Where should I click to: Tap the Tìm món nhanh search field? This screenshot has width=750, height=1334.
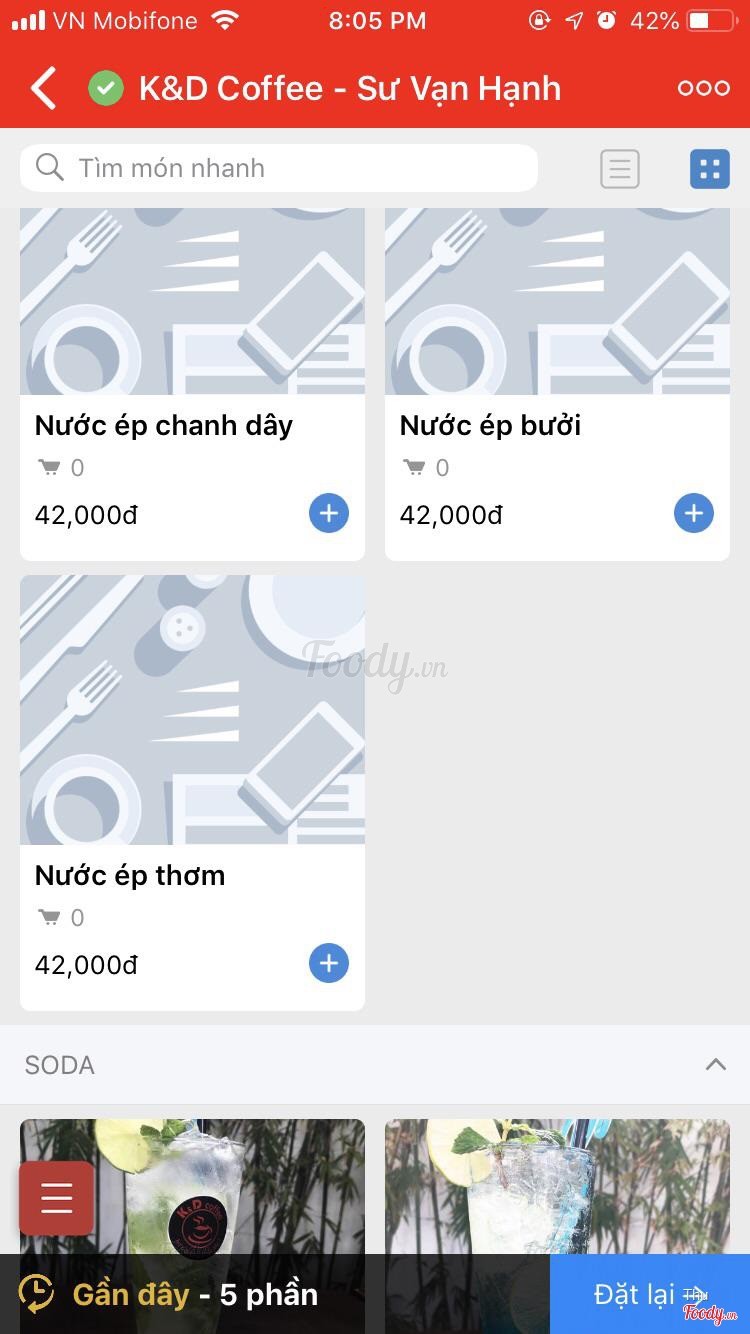(x=279, y=168)
